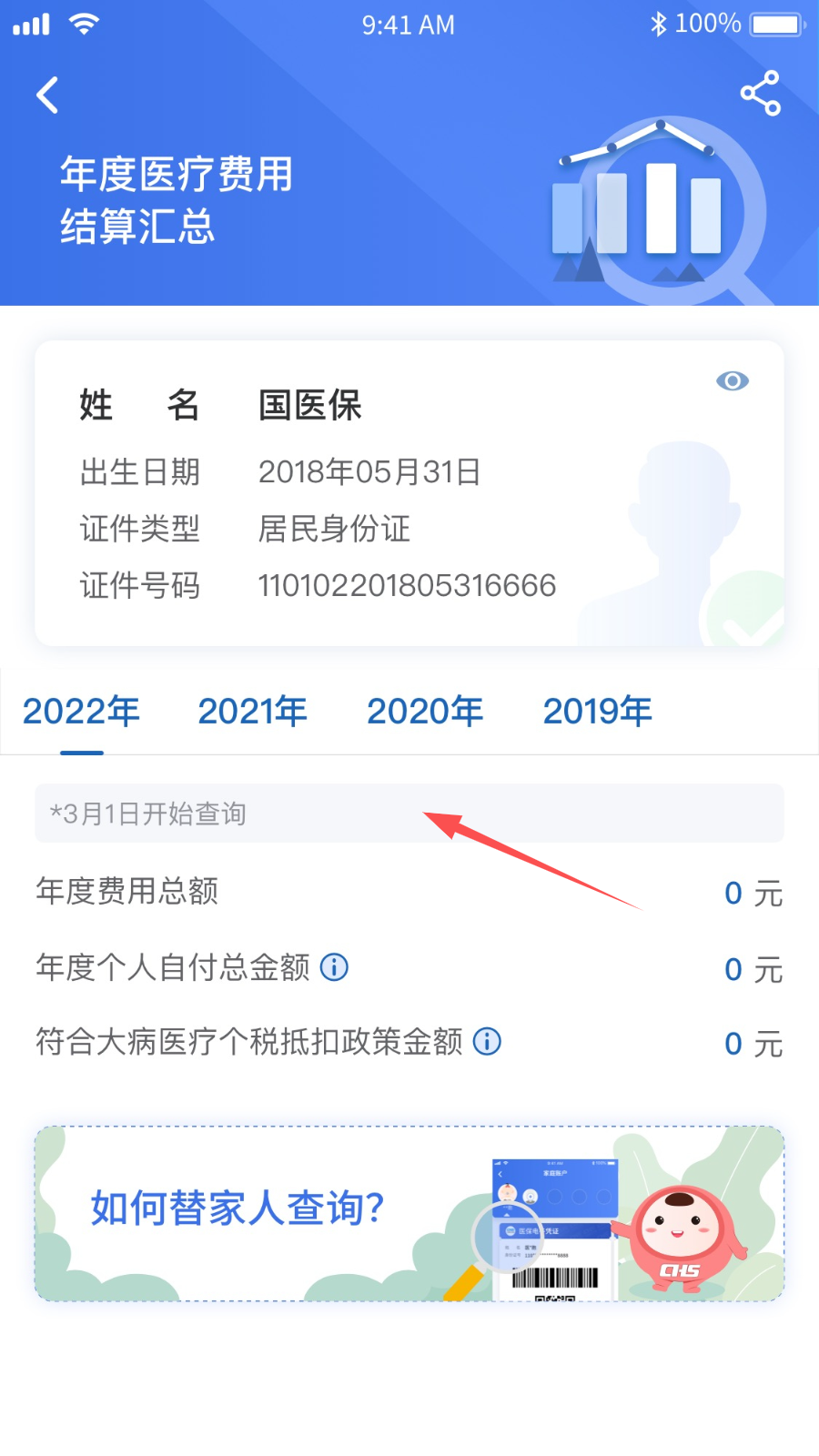Image resolution: width=819 pixels, height=1456 pixels.
Task: Open info icon next to 符合大病医疗个税抵扣政策金额
Action: click(488, 1041)
